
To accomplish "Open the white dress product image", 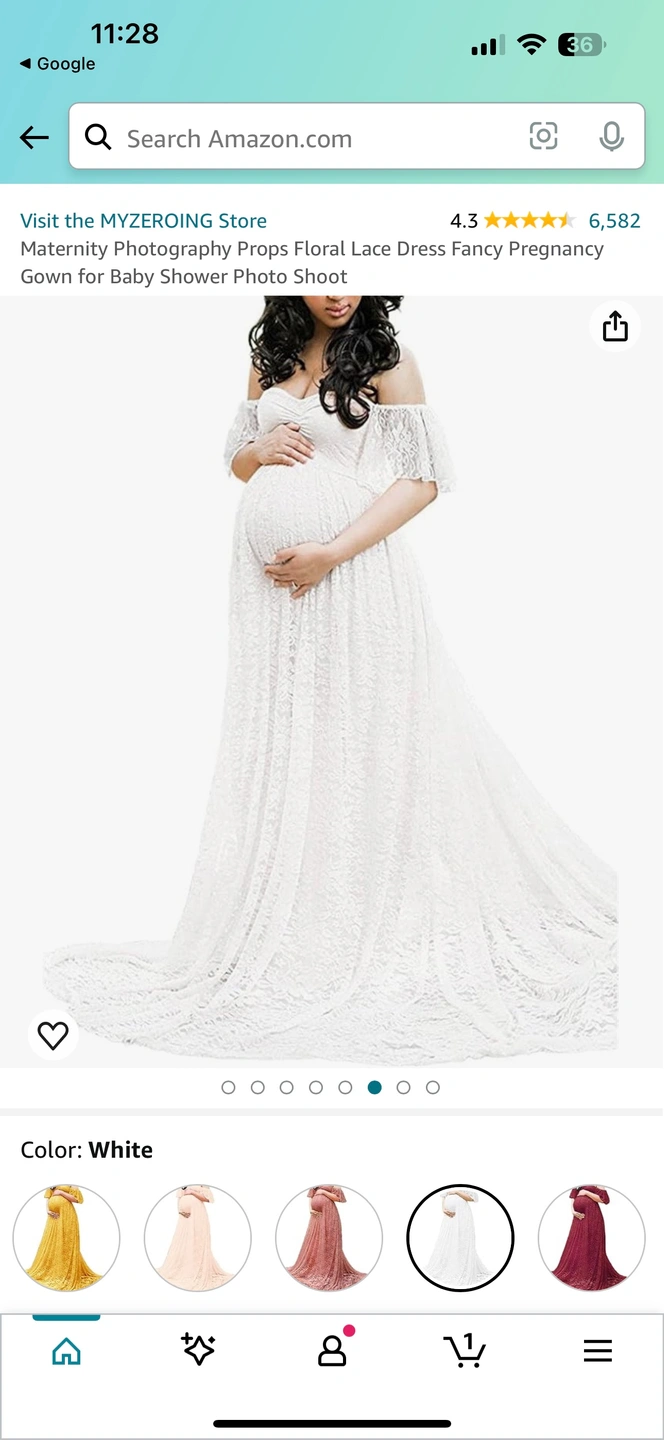I will coord(332,680).
